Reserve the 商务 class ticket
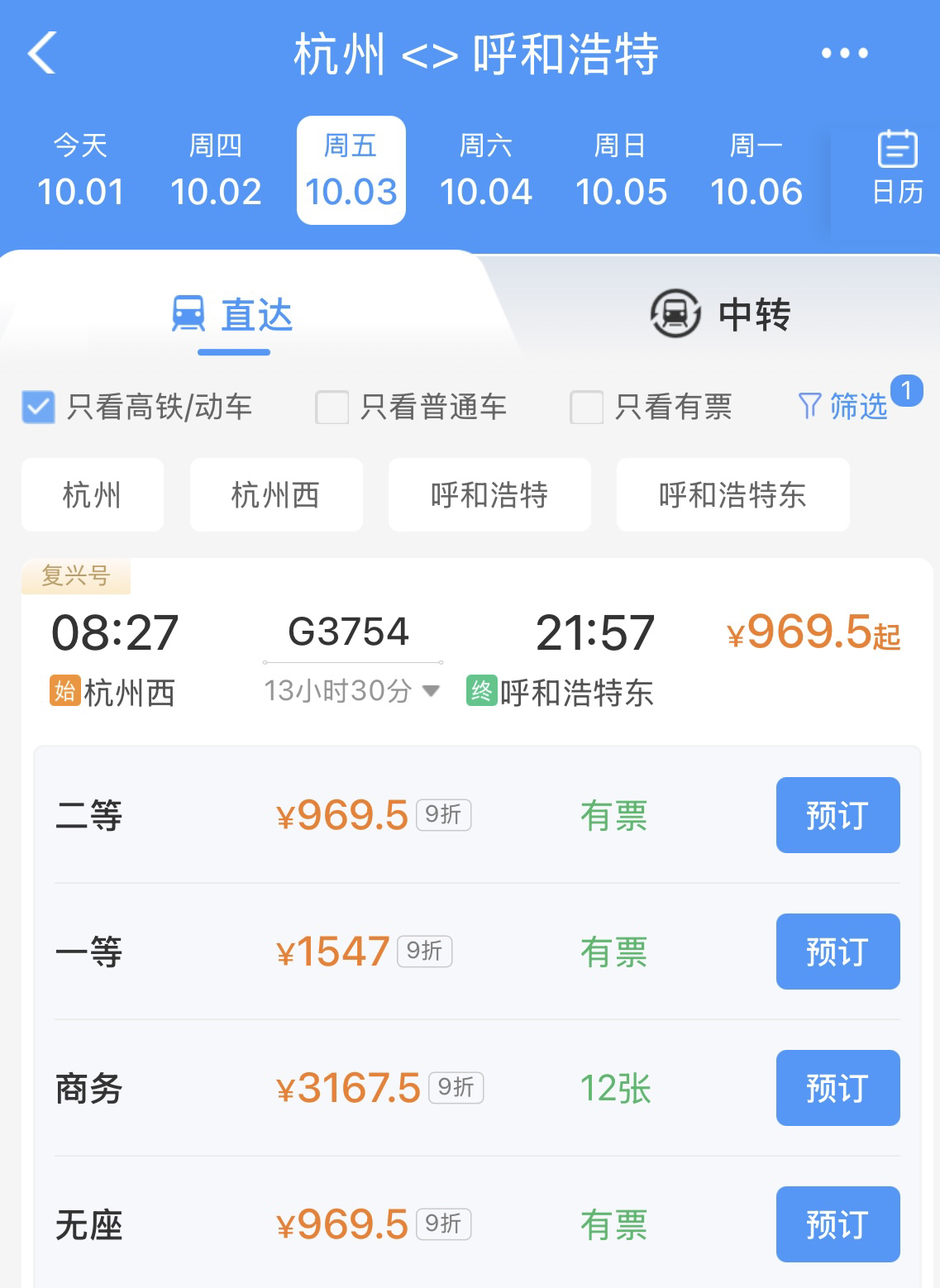The width and height of the screenshot is (940, 1288). click(x=837, y=1088)
